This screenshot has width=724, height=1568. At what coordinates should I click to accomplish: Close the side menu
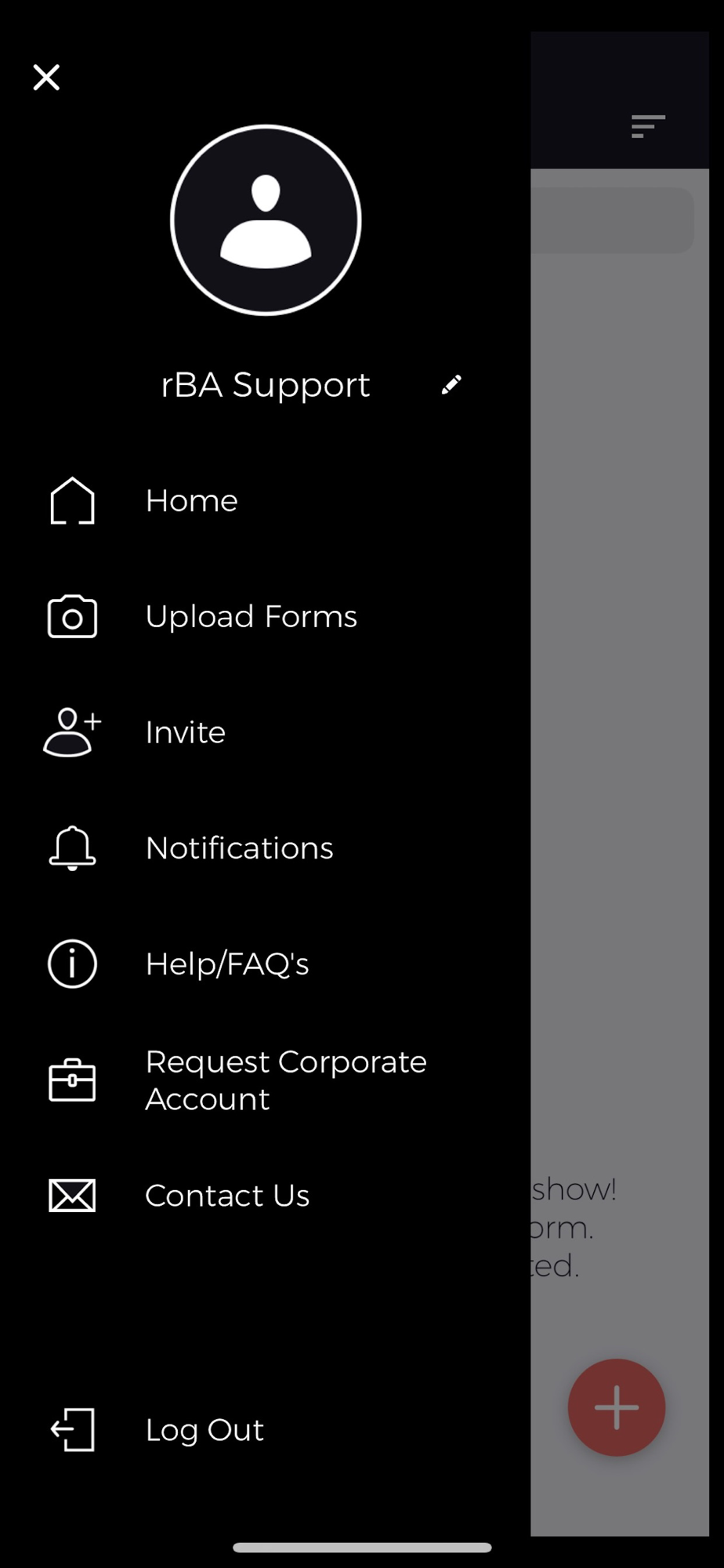[46, 78]
